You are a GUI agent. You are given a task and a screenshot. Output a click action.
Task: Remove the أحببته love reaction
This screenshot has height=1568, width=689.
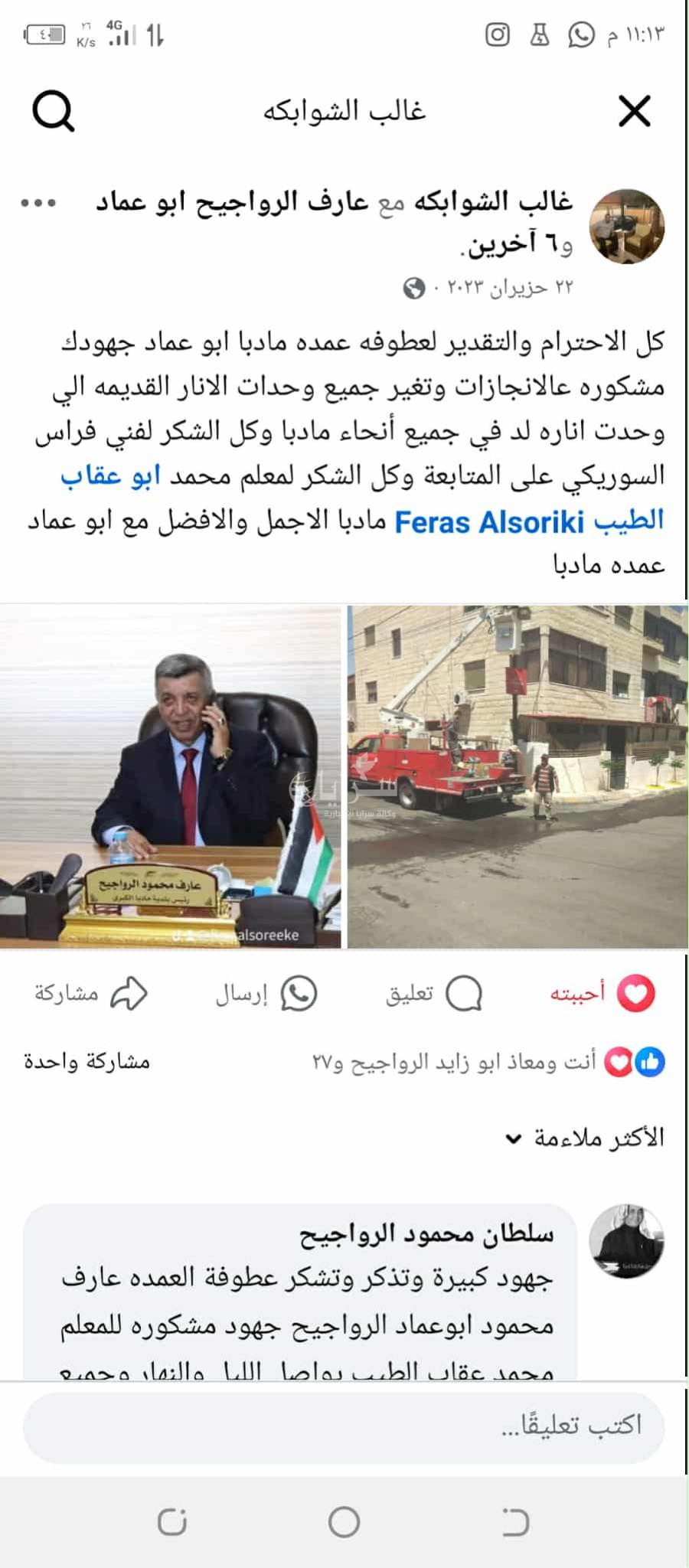(x=602, y=993)
